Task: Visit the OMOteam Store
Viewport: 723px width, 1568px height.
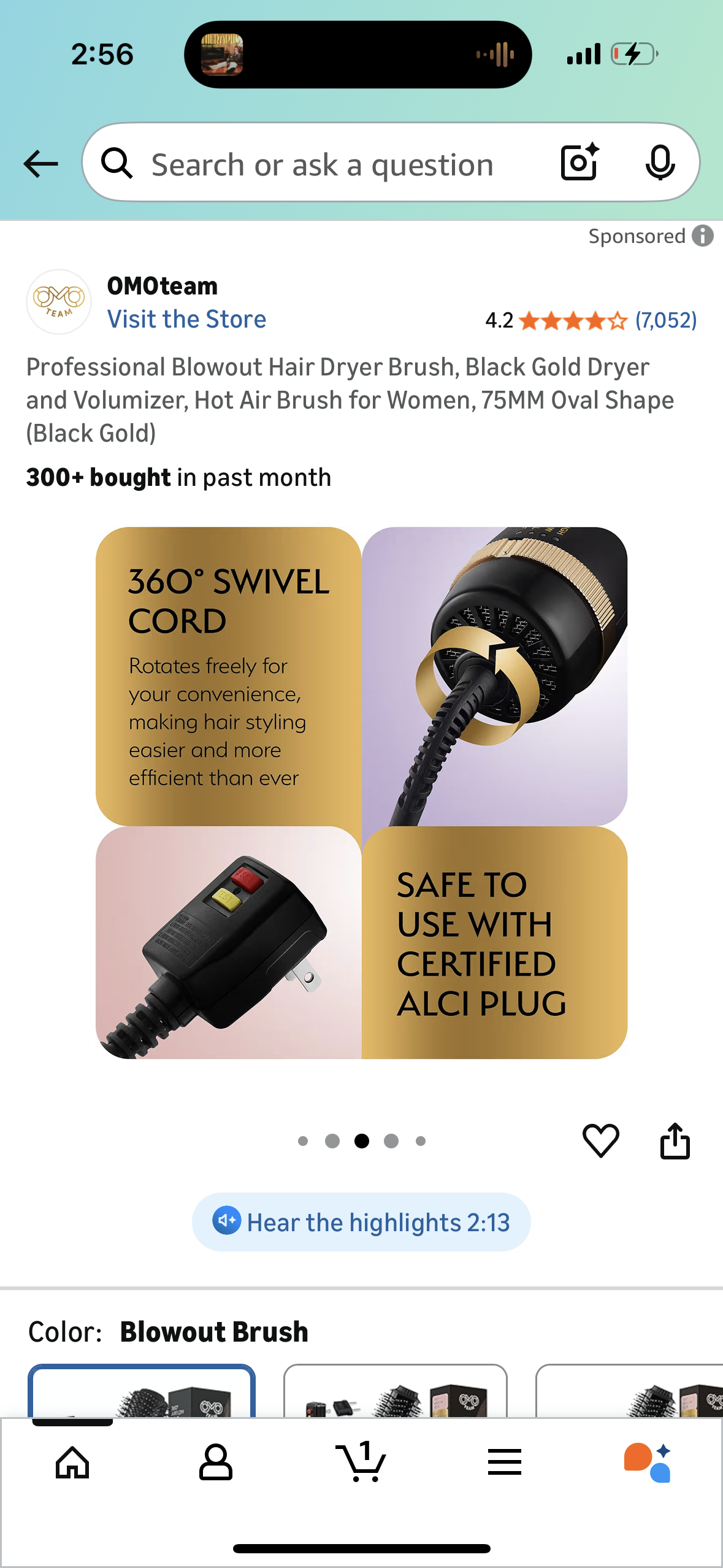Action: (186, 319)
